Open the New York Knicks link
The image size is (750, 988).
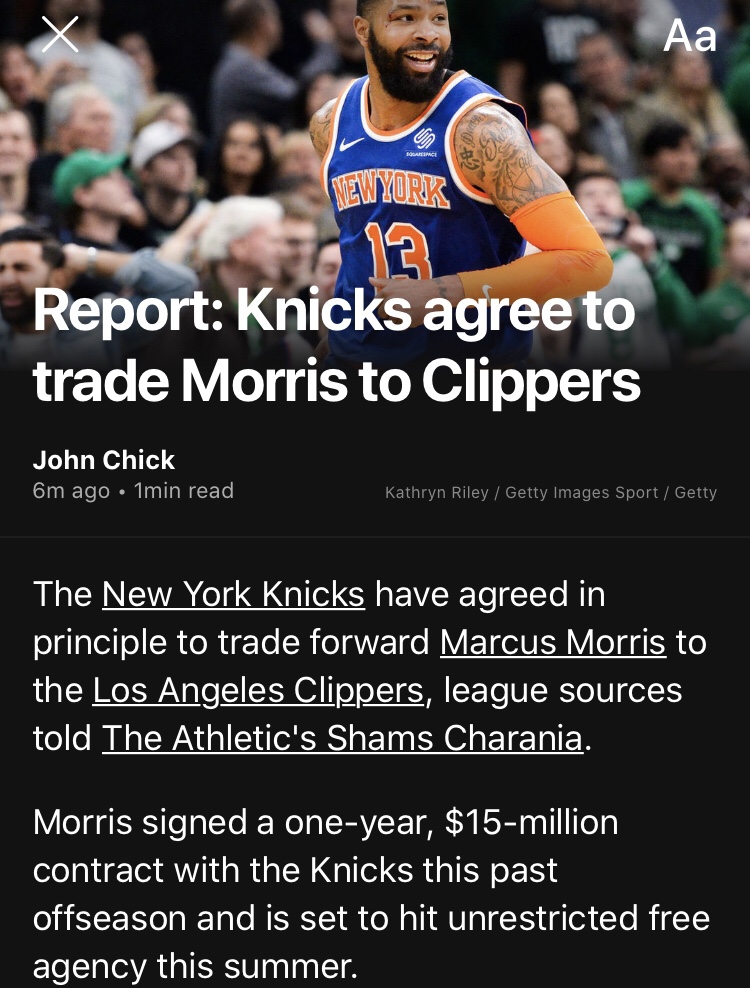click(233, 594)
